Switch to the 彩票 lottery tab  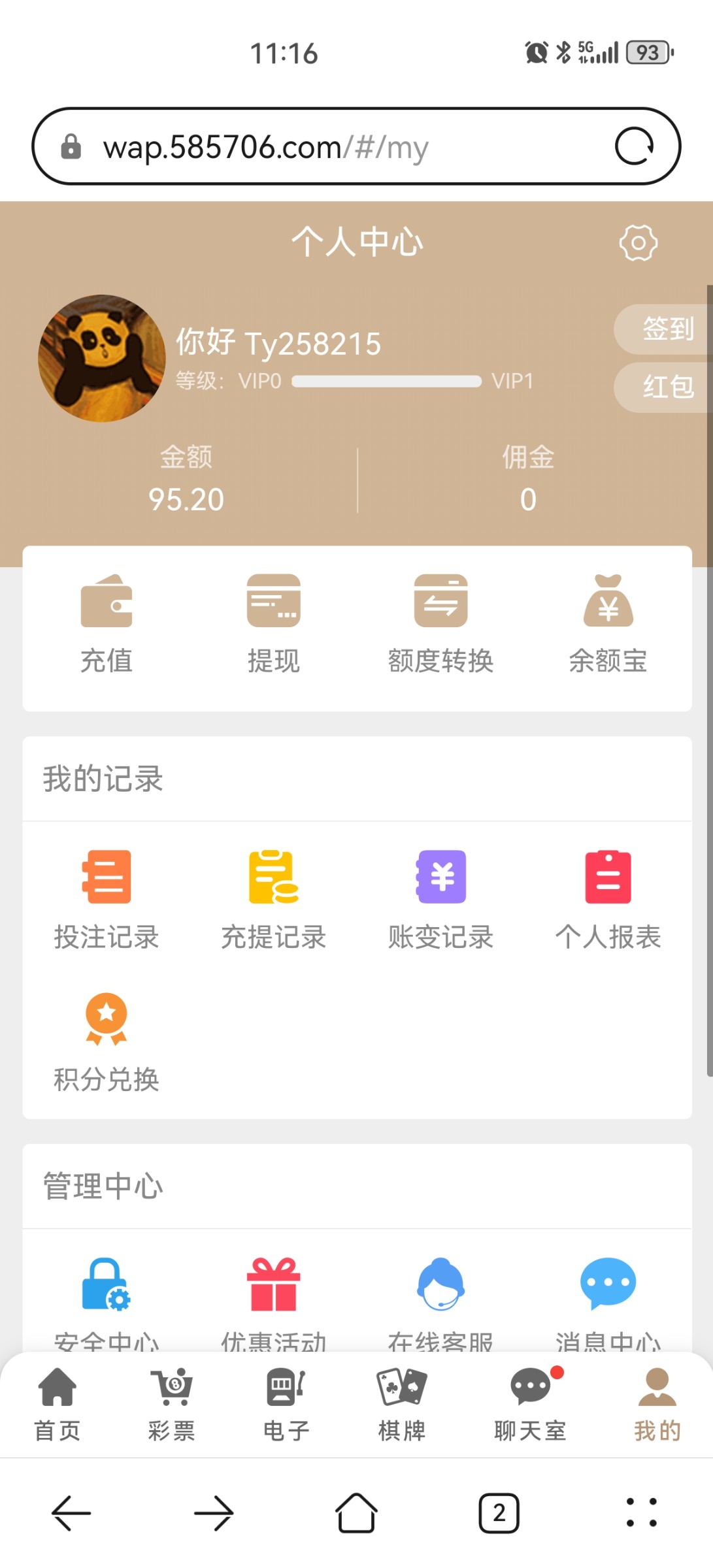pos(172,1405)
